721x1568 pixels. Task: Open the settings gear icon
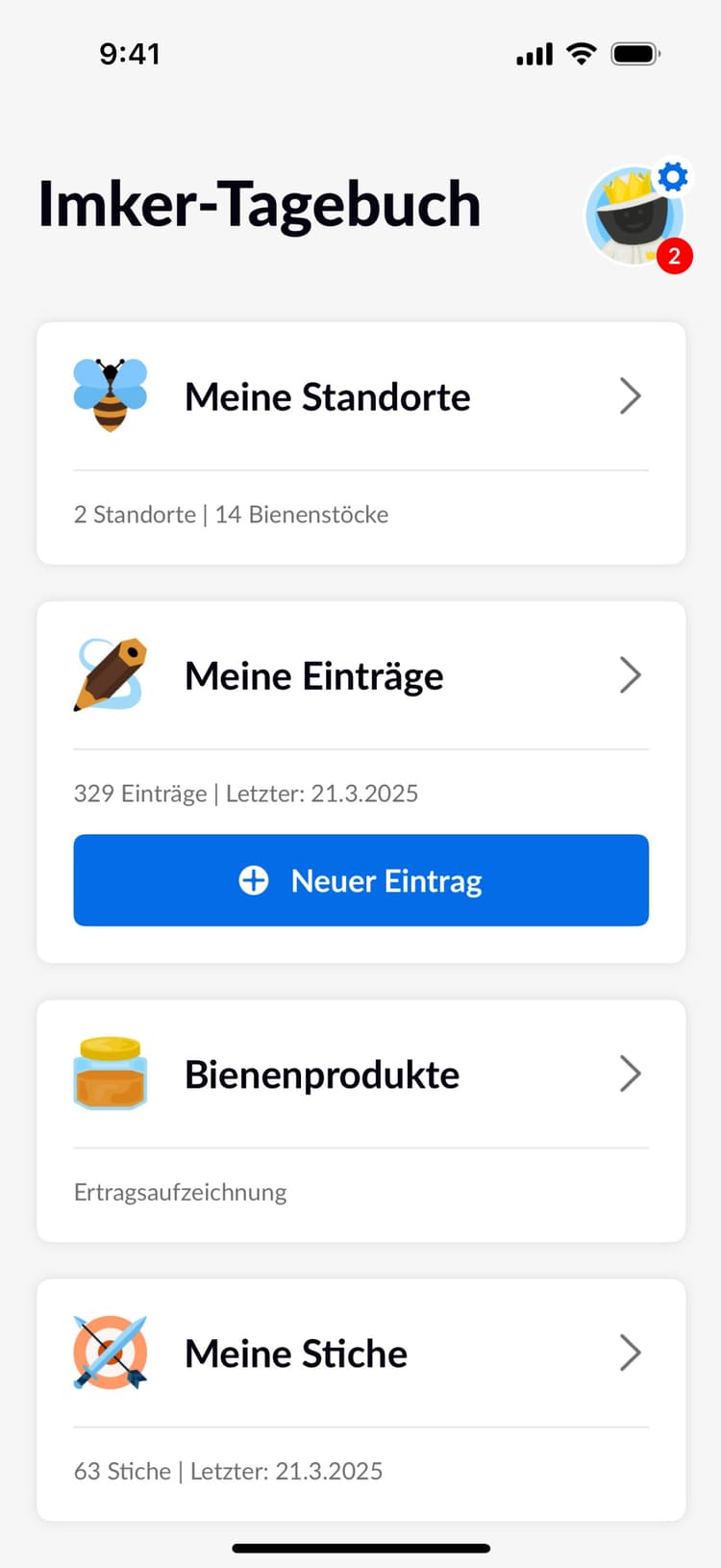[673, 176]
